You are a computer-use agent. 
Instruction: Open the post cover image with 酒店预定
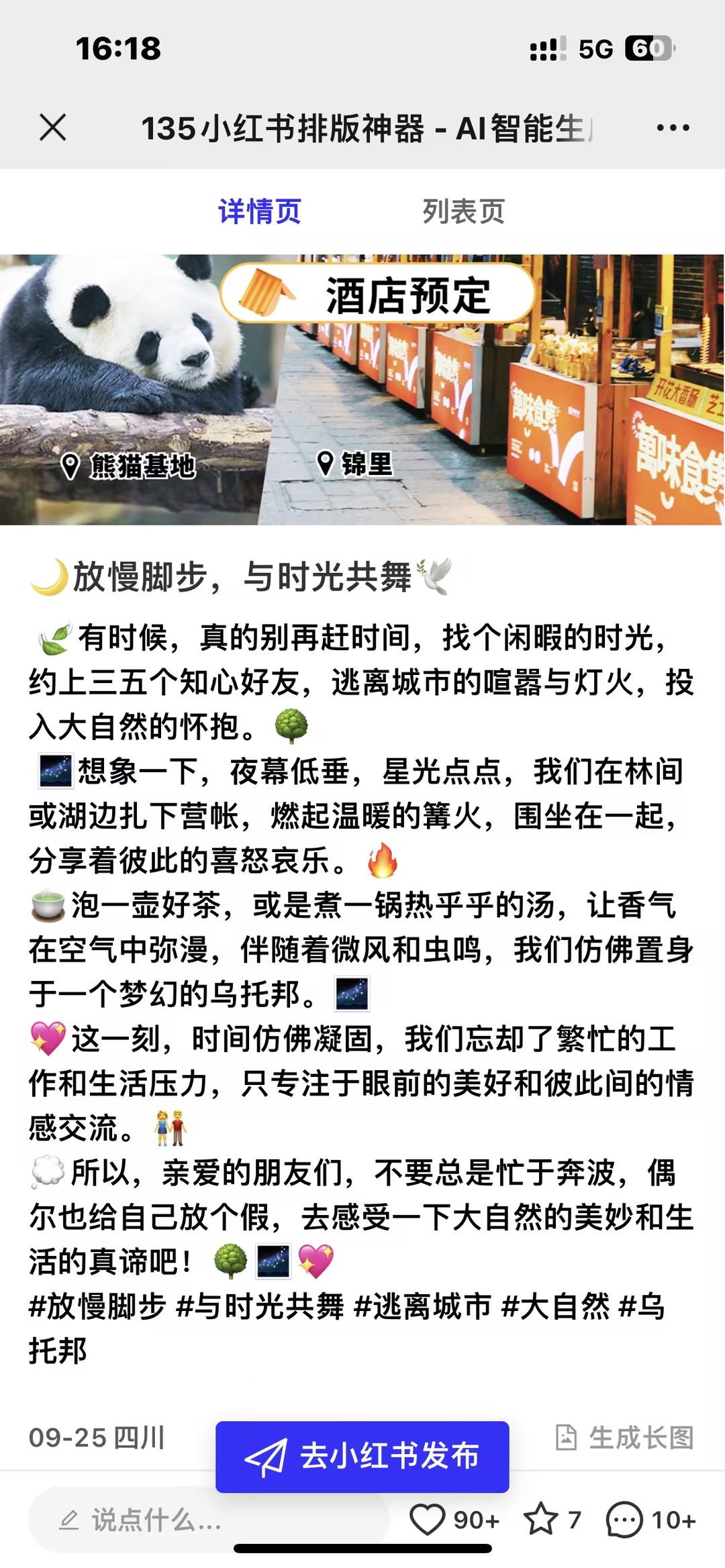362,389
